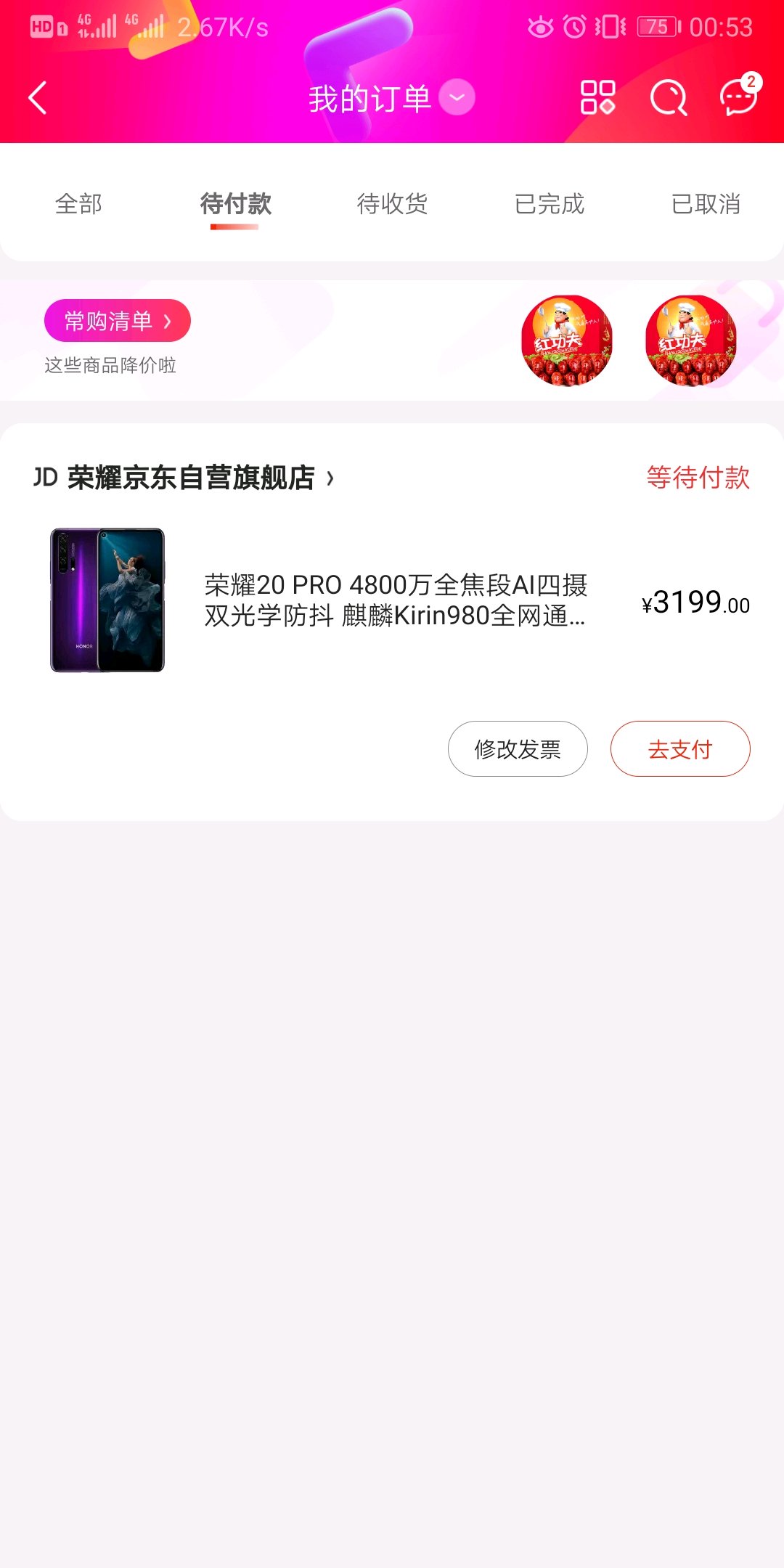Open the 常购清单 list
The height and width of the screenshot is (1568, 784).
click(x=117, y=321)
